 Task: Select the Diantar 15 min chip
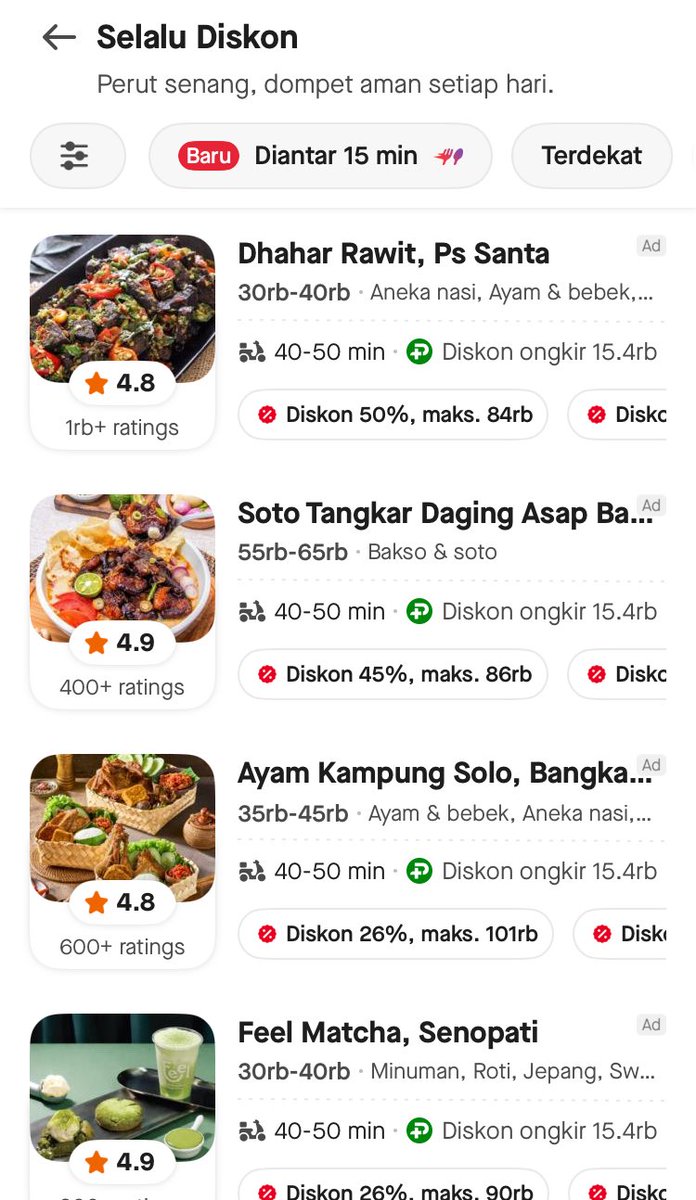click(x=320, y=155)
